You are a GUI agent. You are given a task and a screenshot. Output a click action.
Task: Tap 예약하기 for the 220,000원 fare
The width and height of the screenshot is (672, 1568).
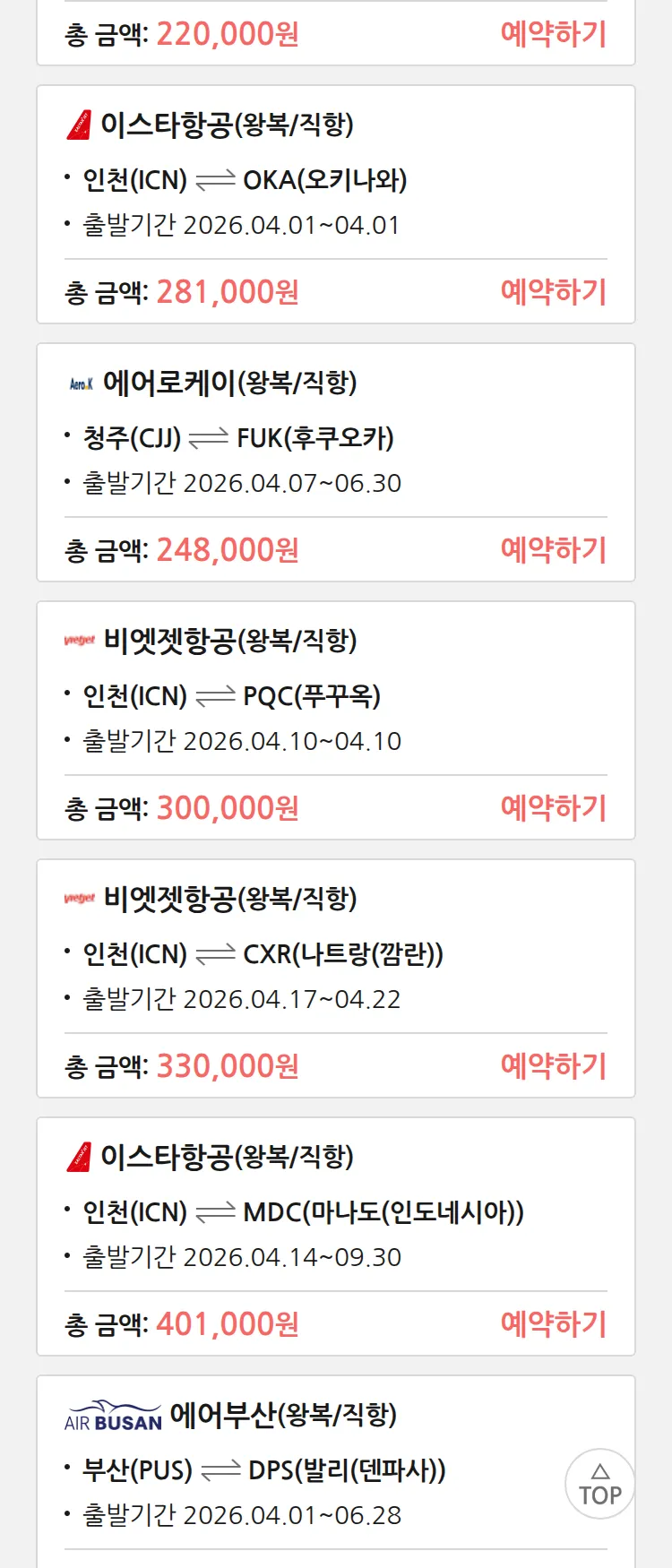pyautogui.click(x=553, y=34)
